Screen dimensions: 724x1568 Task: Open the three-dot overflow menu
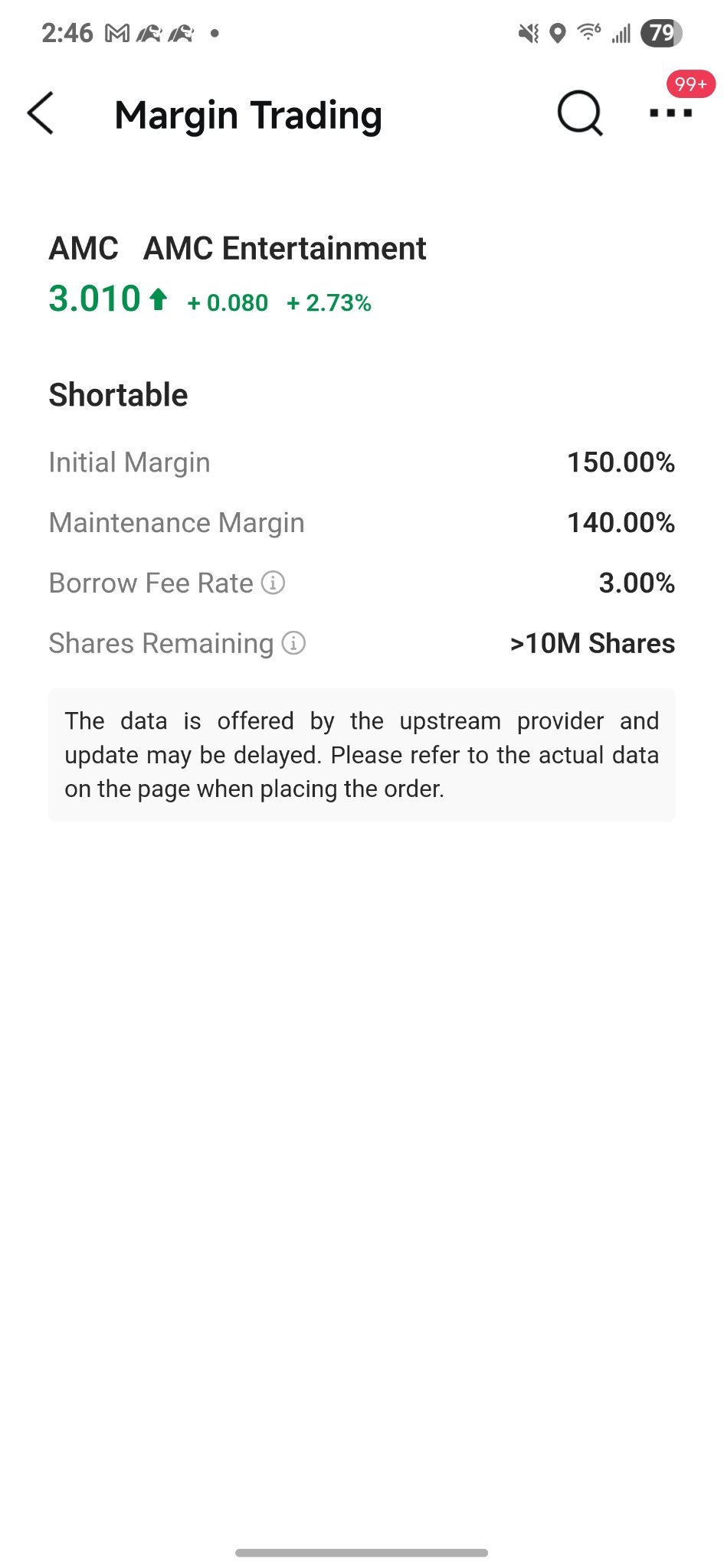point(670,113)
